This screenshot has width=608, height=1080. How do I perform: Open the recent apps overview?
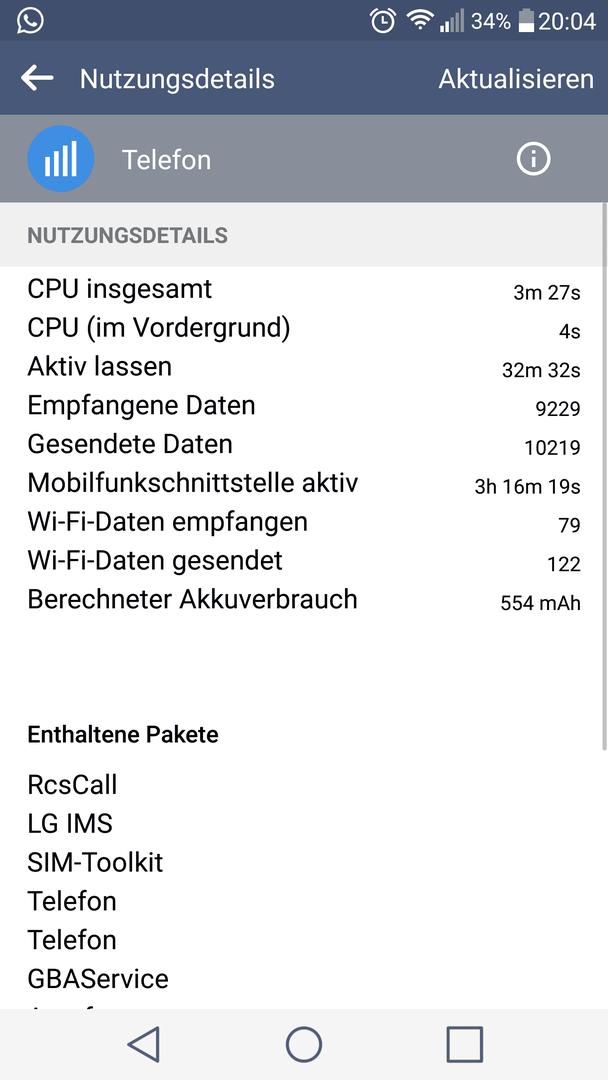coord(464,1043)
